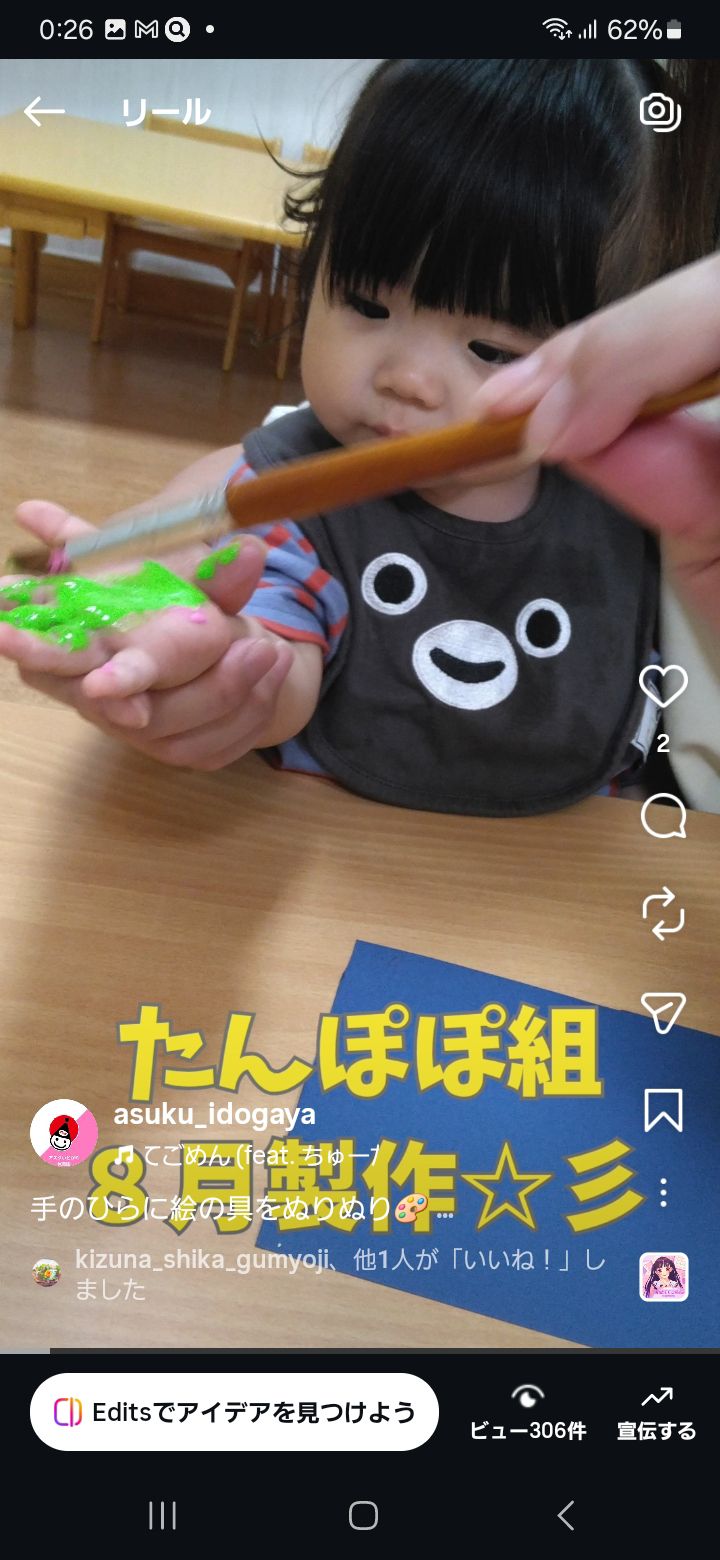Go back from the Reels screen
This screenshot has height=1560, width=720.
point(44,112)
